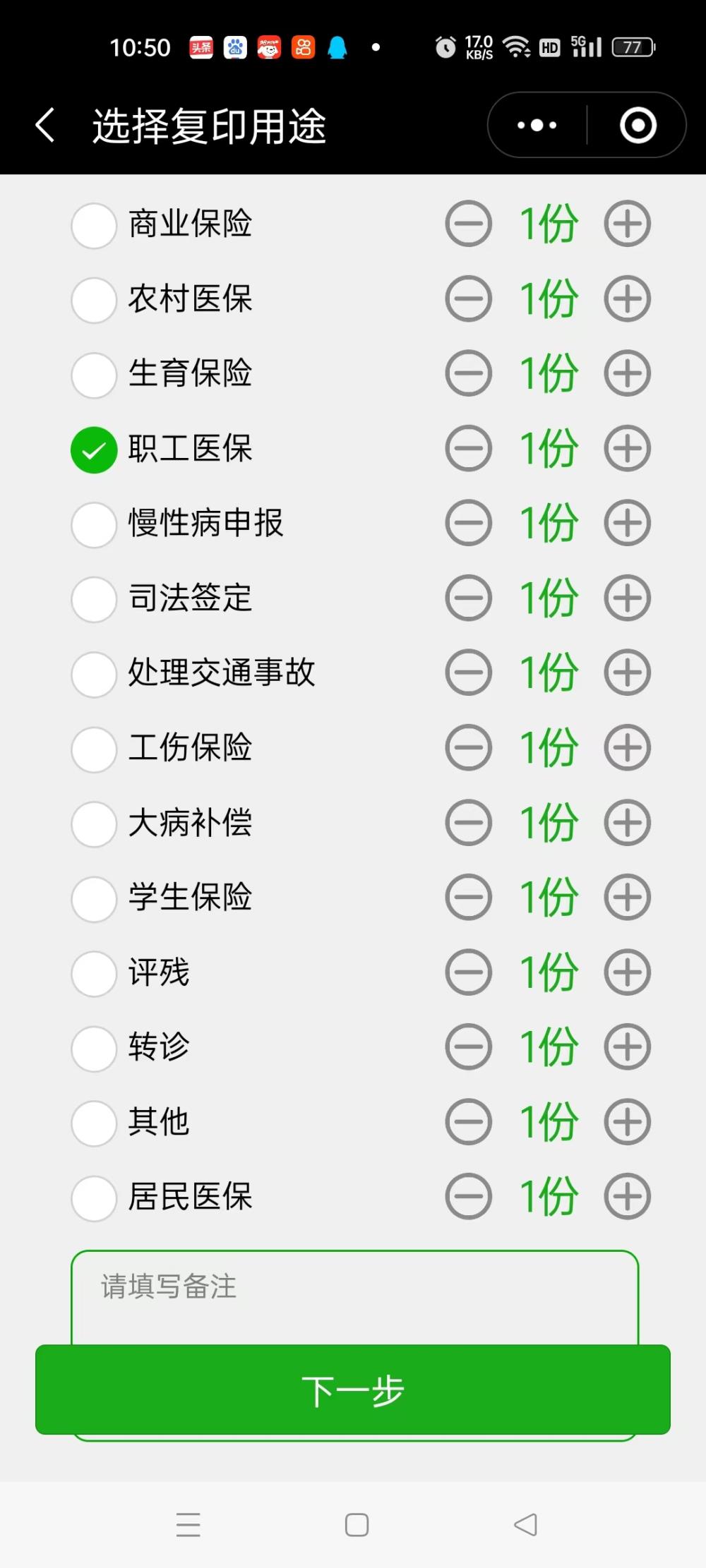Open the mini program three-dot menu
This screenshot has width=706, height=1568.
coord(537,126)
